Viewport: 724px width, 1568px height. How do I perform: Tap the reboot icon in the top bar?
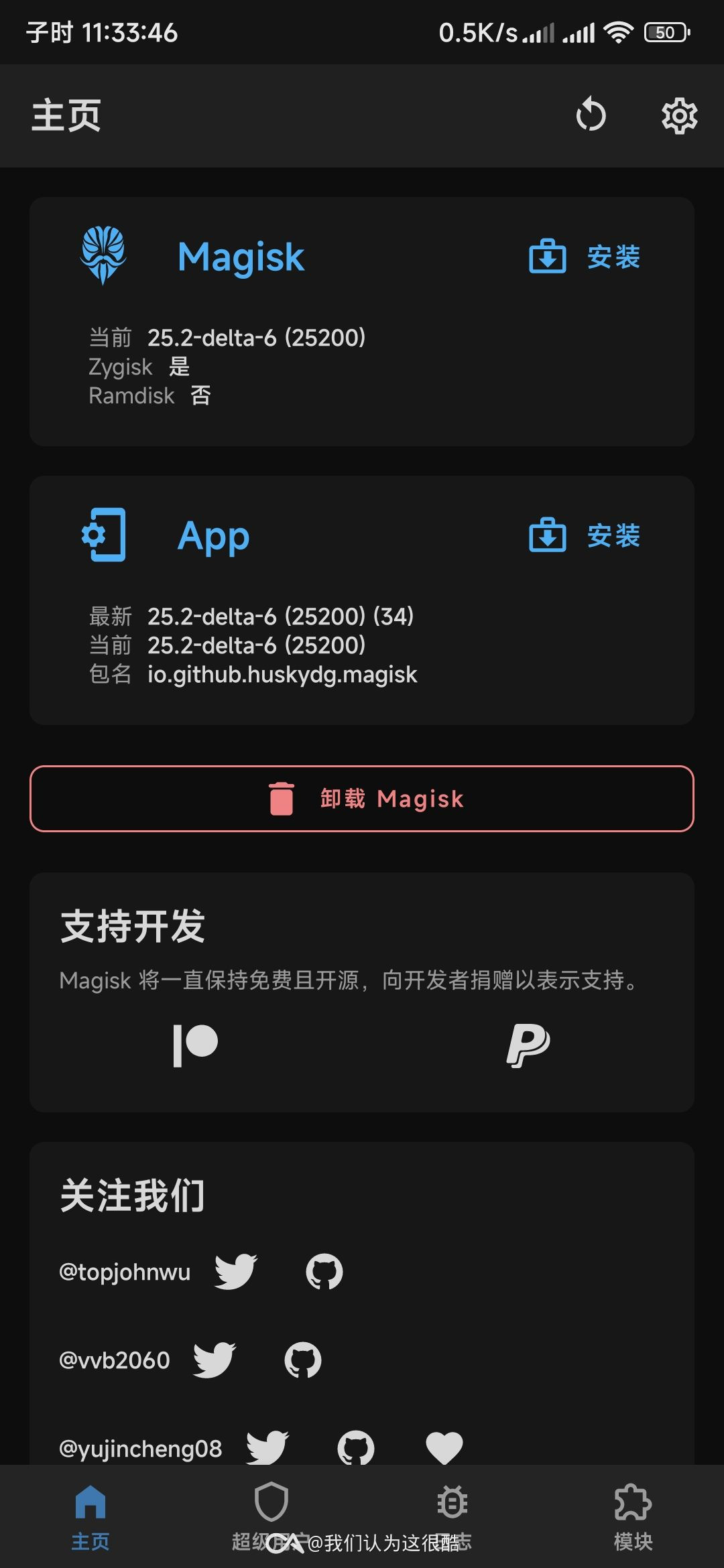click(591, 115)
